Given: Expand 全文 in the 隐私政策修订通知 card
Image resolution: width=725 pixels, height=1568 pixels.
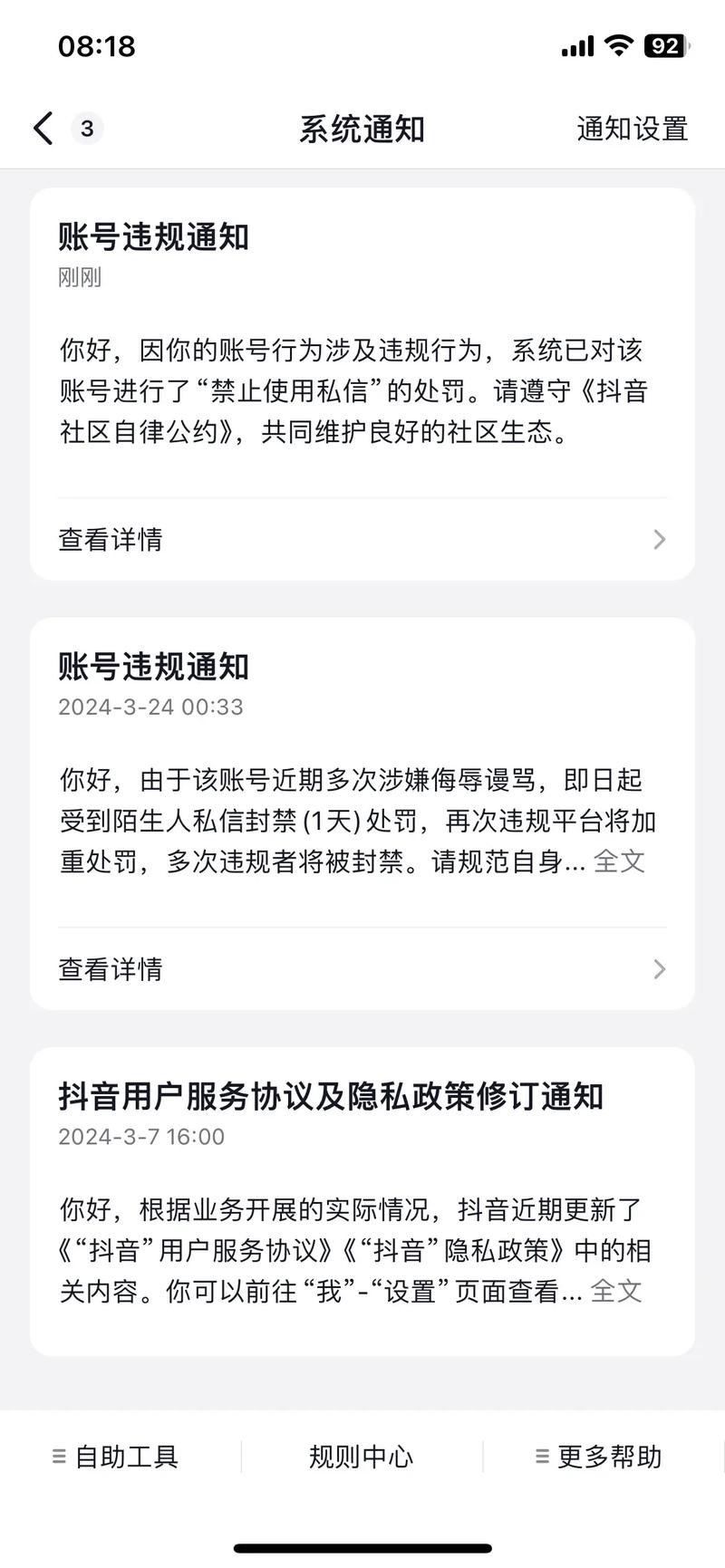Looking at the screenshot, I should [x=616, y=1291].
